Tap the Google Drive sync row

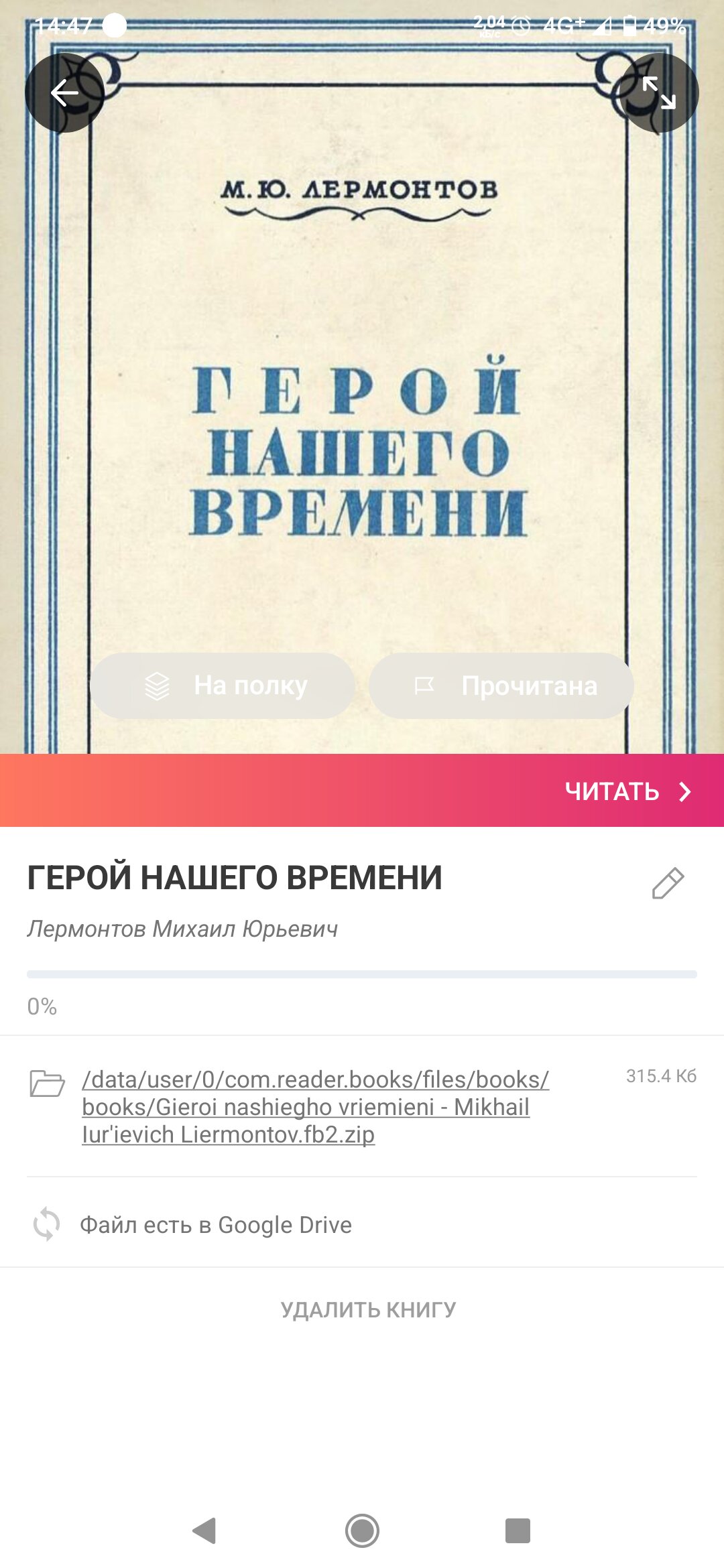(x=362, y=1224)
